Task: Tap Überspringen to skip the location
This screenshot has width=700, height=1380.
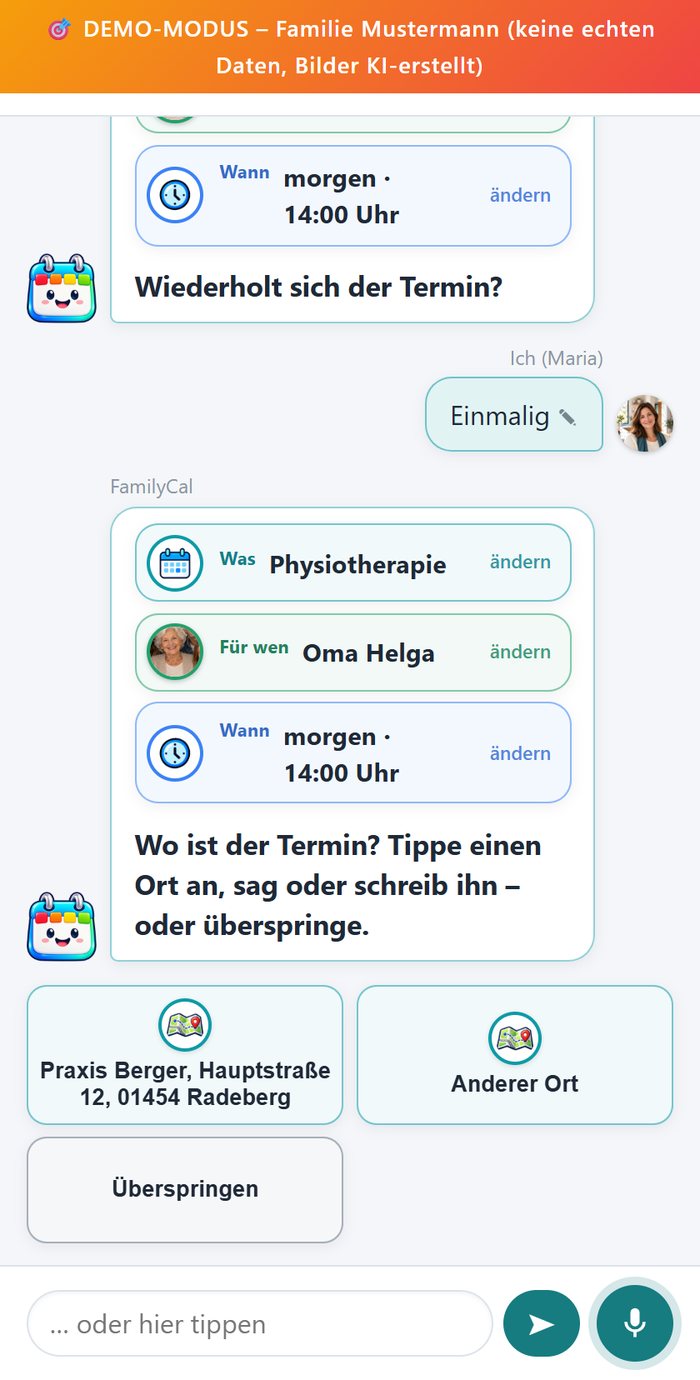Action: [185, 1190]
